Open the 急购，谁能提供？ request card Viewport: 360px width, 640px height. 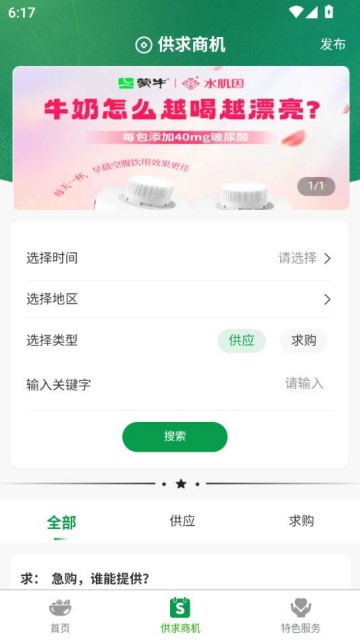pyautogui.click(x=181, y=572)
